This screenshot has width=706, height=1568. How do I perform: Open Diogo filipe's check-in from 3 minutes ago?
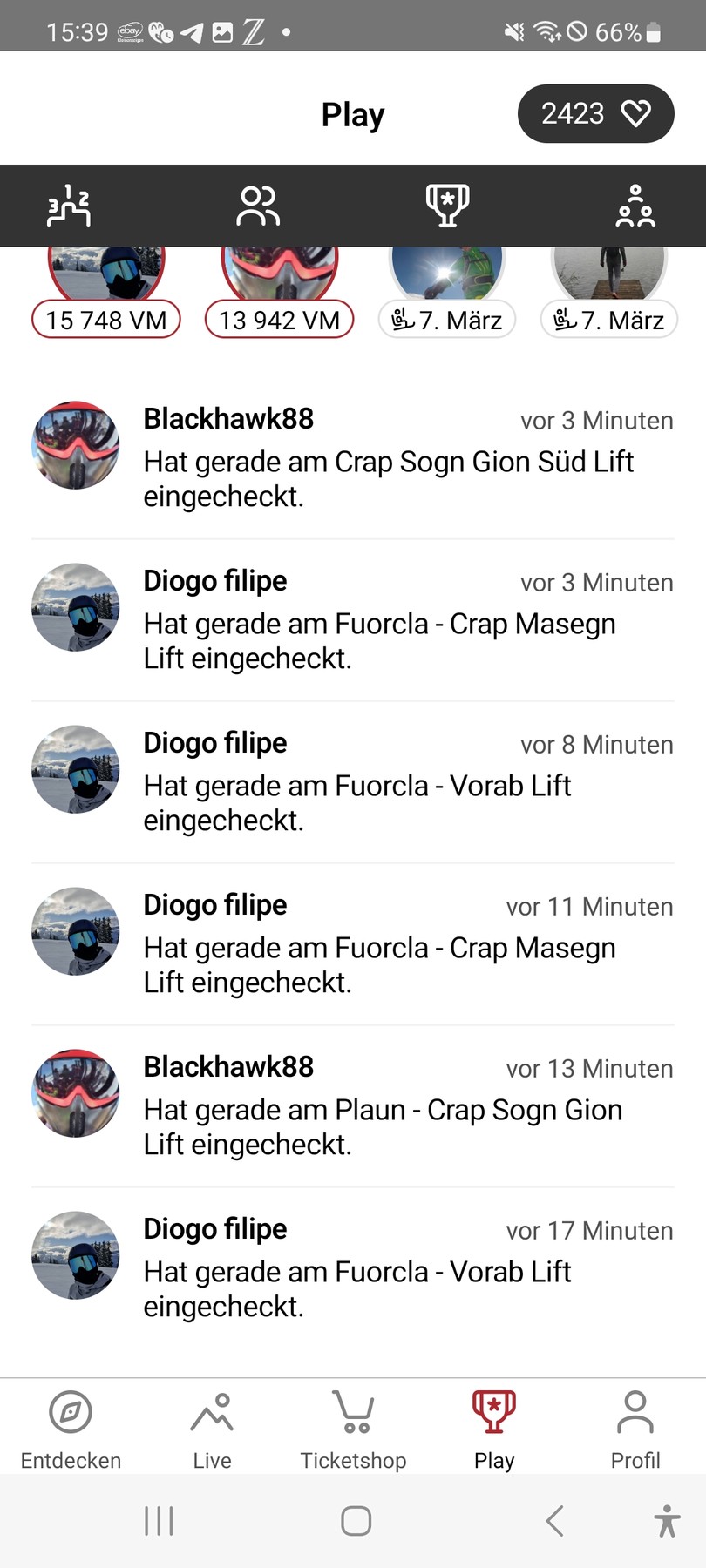(388, 620)
